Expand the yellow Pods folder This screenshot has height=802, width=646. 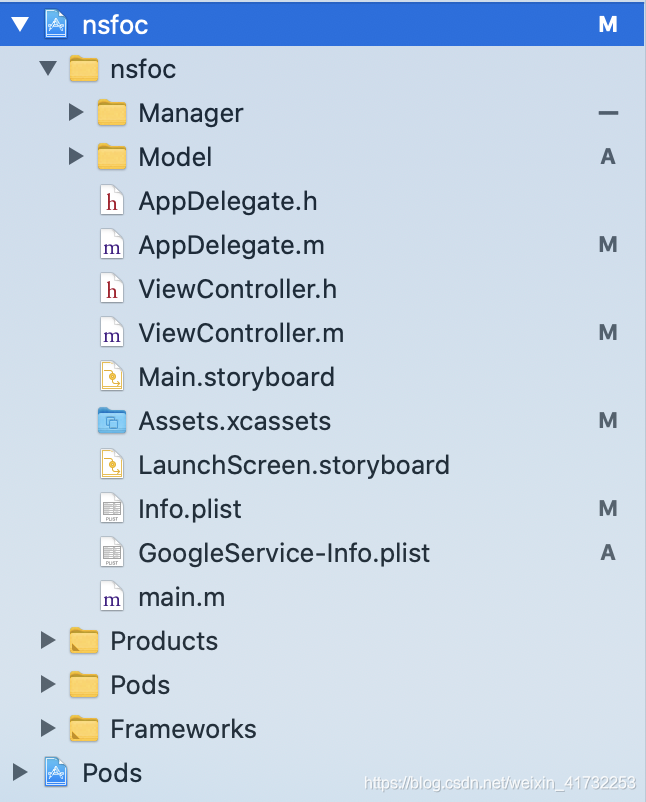(x=48, y=685)
